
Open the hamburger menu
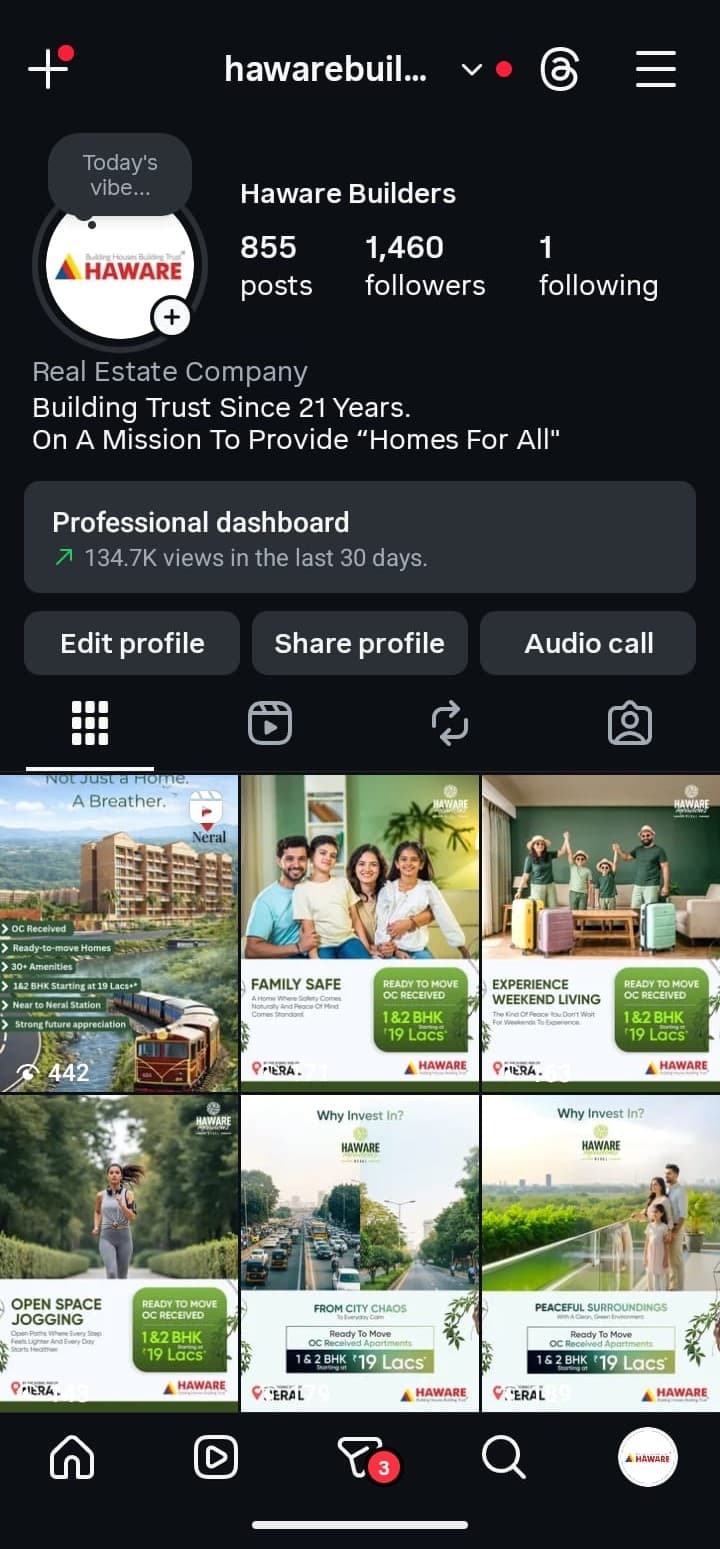pos(656,70)
